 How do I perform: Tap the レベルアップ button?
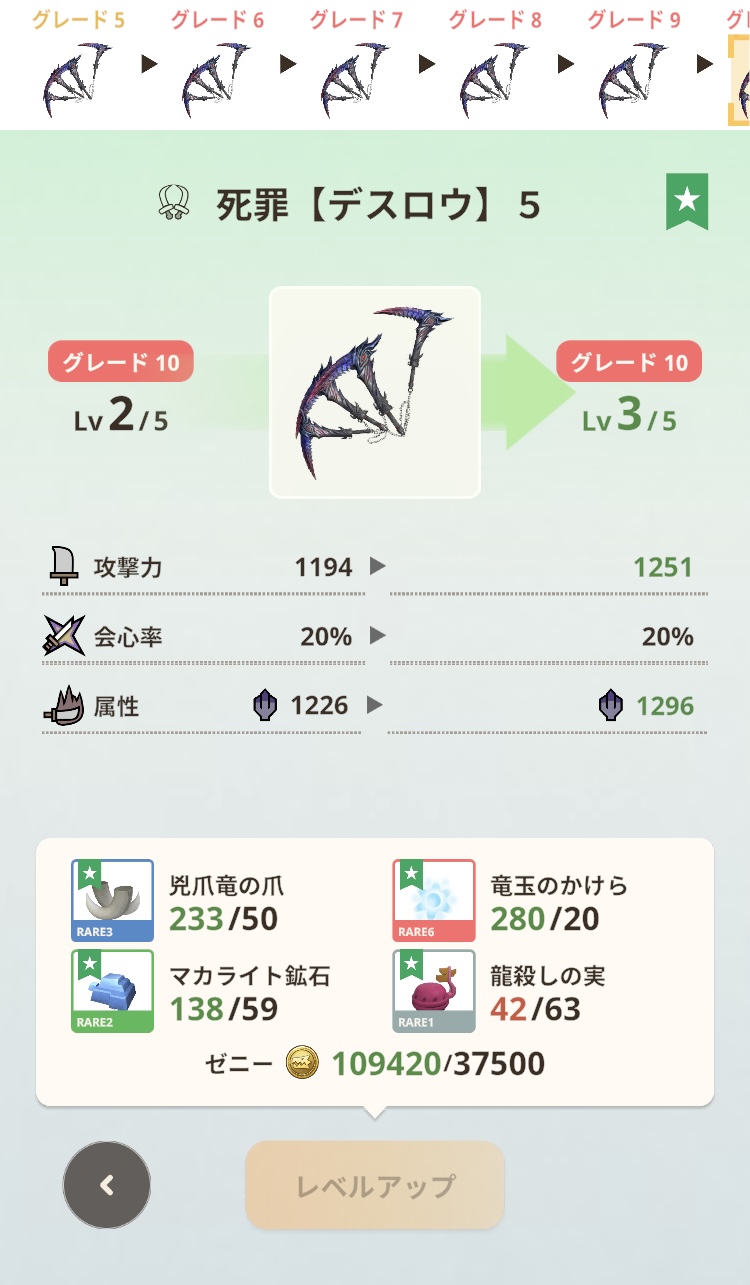pos(375,1186)
